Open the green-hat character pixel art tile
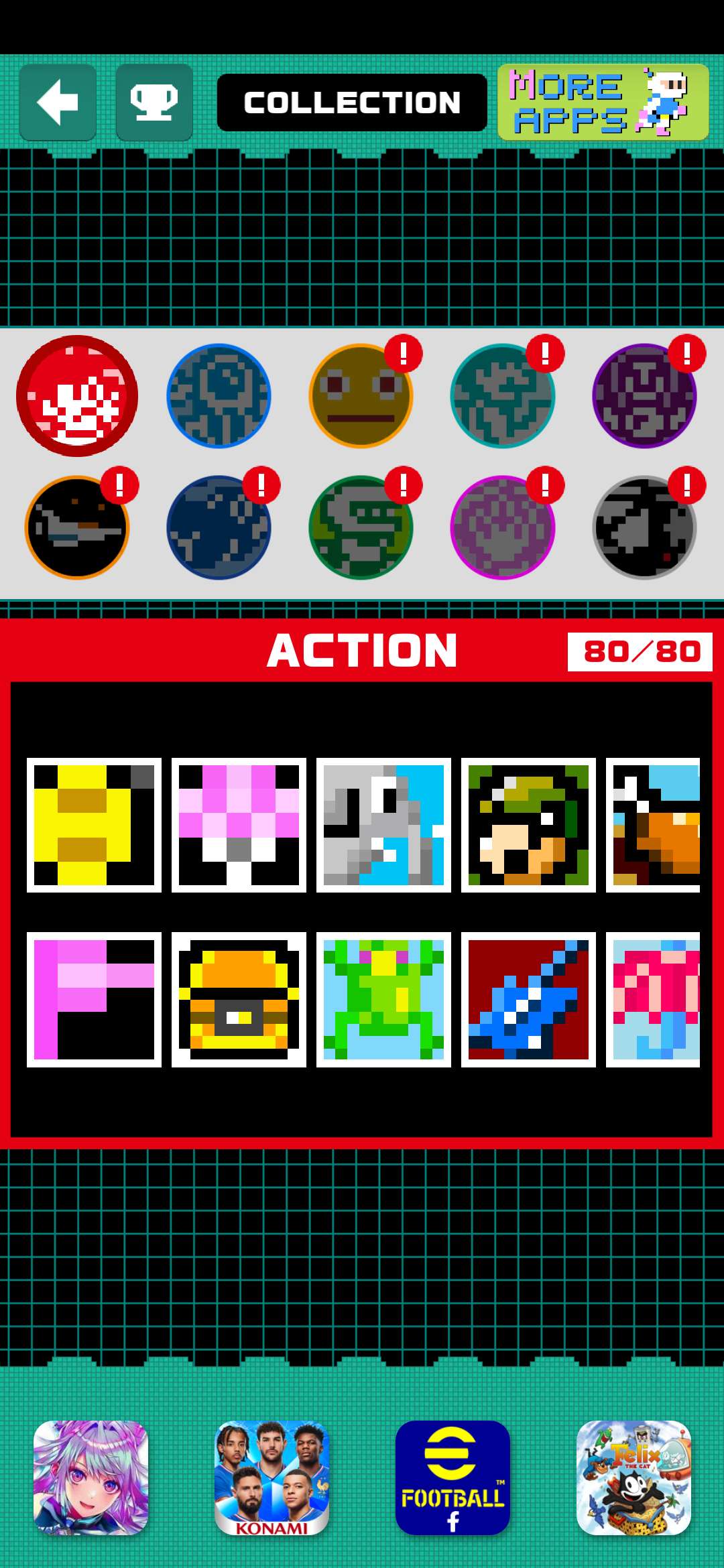Viewport: 724px width, 1568px height. [x=528, y=825]
